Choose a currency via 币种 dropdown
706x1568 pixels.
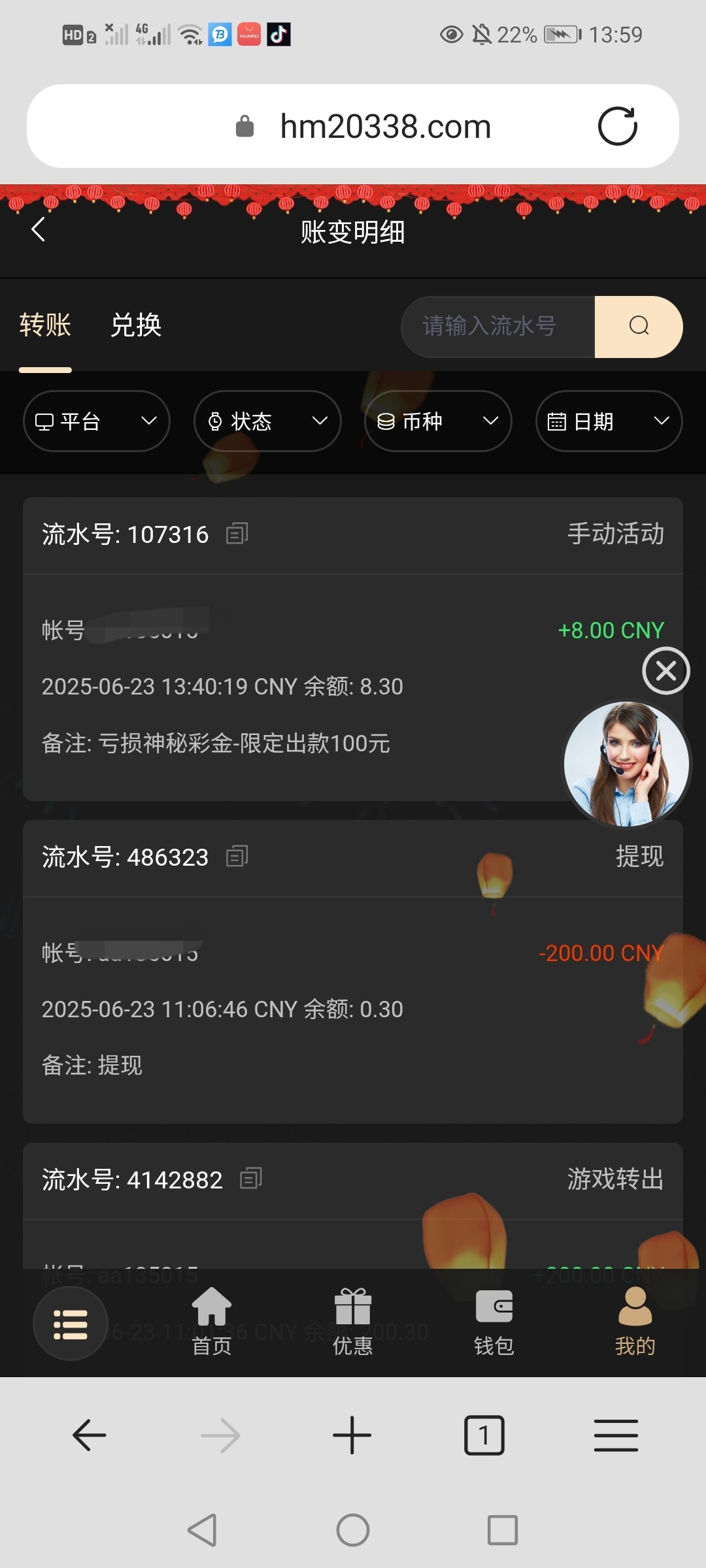tap(438, 421)
